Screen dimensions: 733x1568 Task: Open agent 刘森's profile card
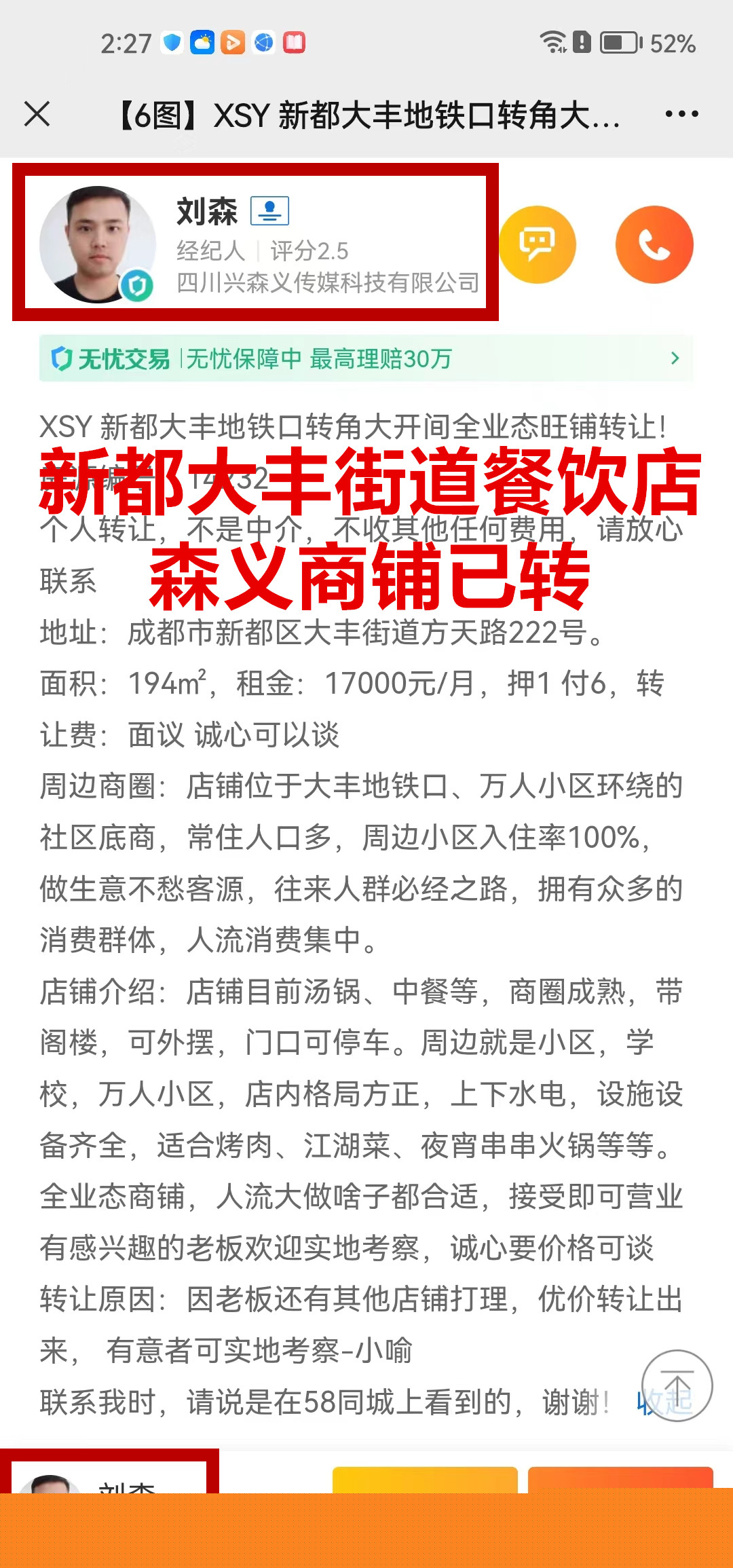coord(255,242)
